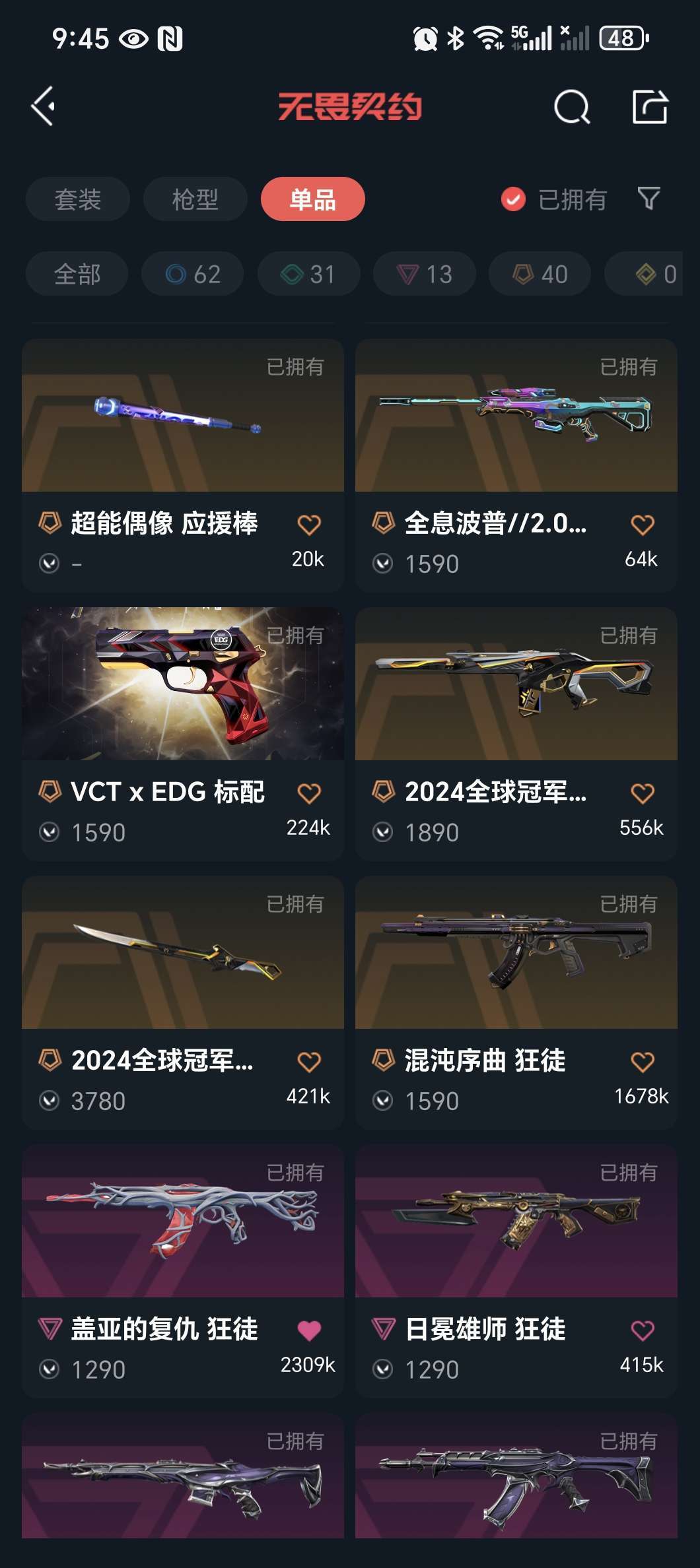700x1568 pixels.
Task: Filter by the yellow diamond rarity tier (0)
Action: [650, 274]
